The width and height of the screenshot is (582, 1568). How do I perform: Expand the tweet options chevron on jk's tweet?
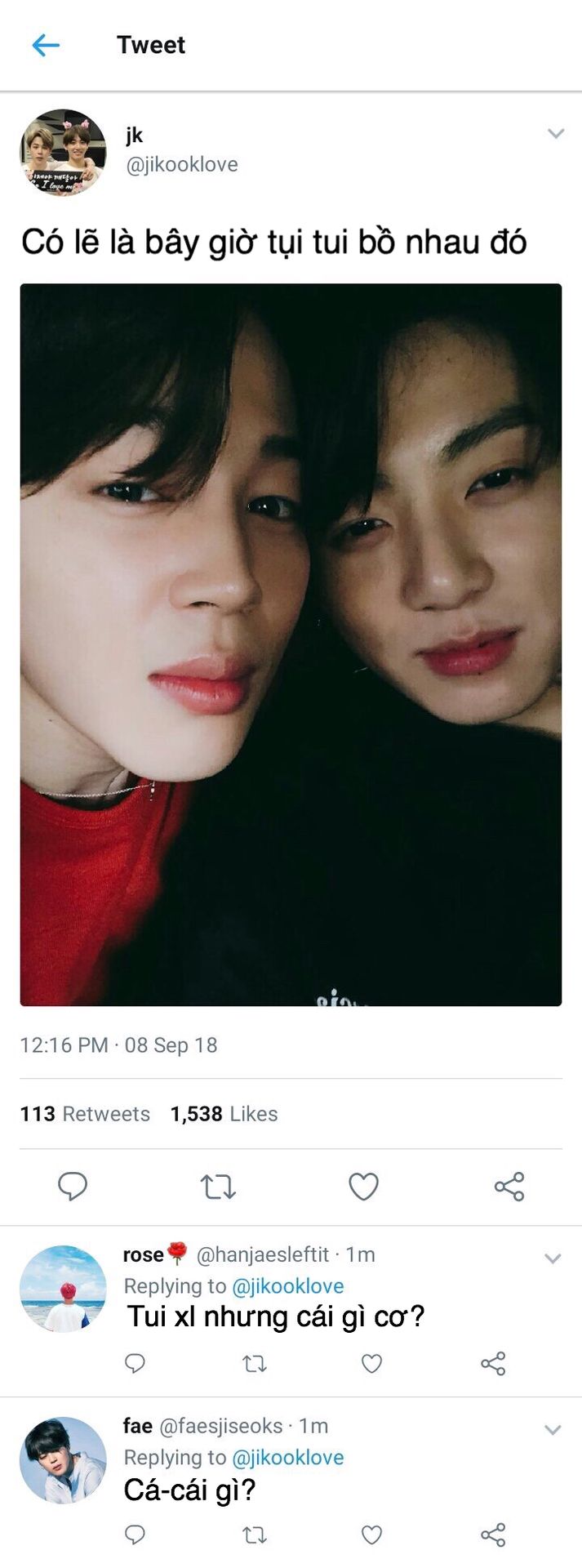click(x=555, y=134)
